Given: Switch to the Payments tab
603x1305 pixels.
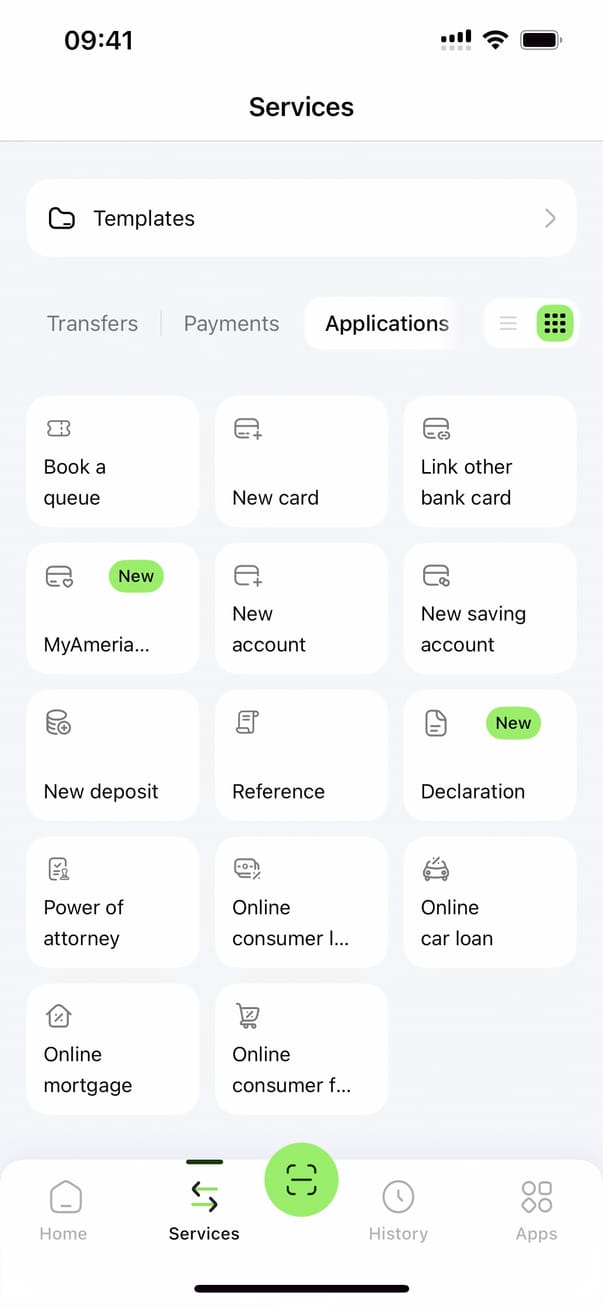Looking at the screenshot, I should coord(231,324).
